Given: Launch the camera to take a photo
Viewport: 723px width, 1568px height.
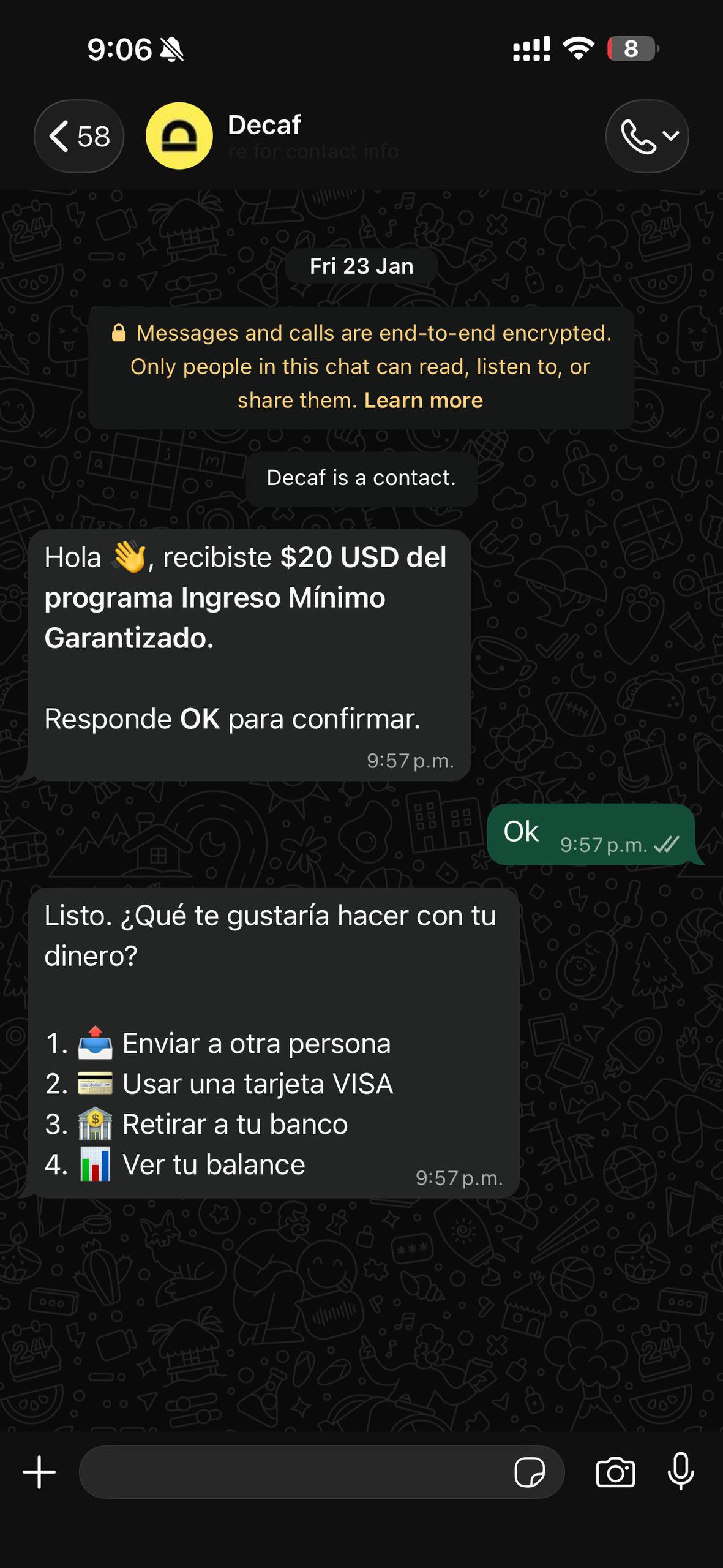Looking at the screenshot, I should pos(615,1472).
